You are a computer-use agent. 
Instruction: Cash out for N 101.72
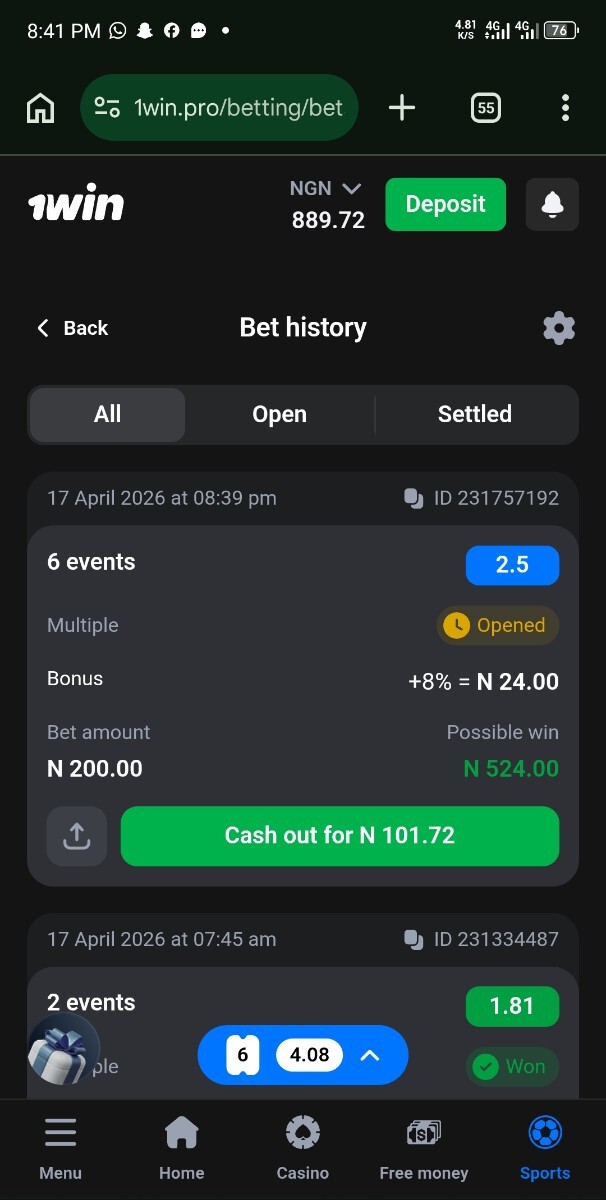339,836
